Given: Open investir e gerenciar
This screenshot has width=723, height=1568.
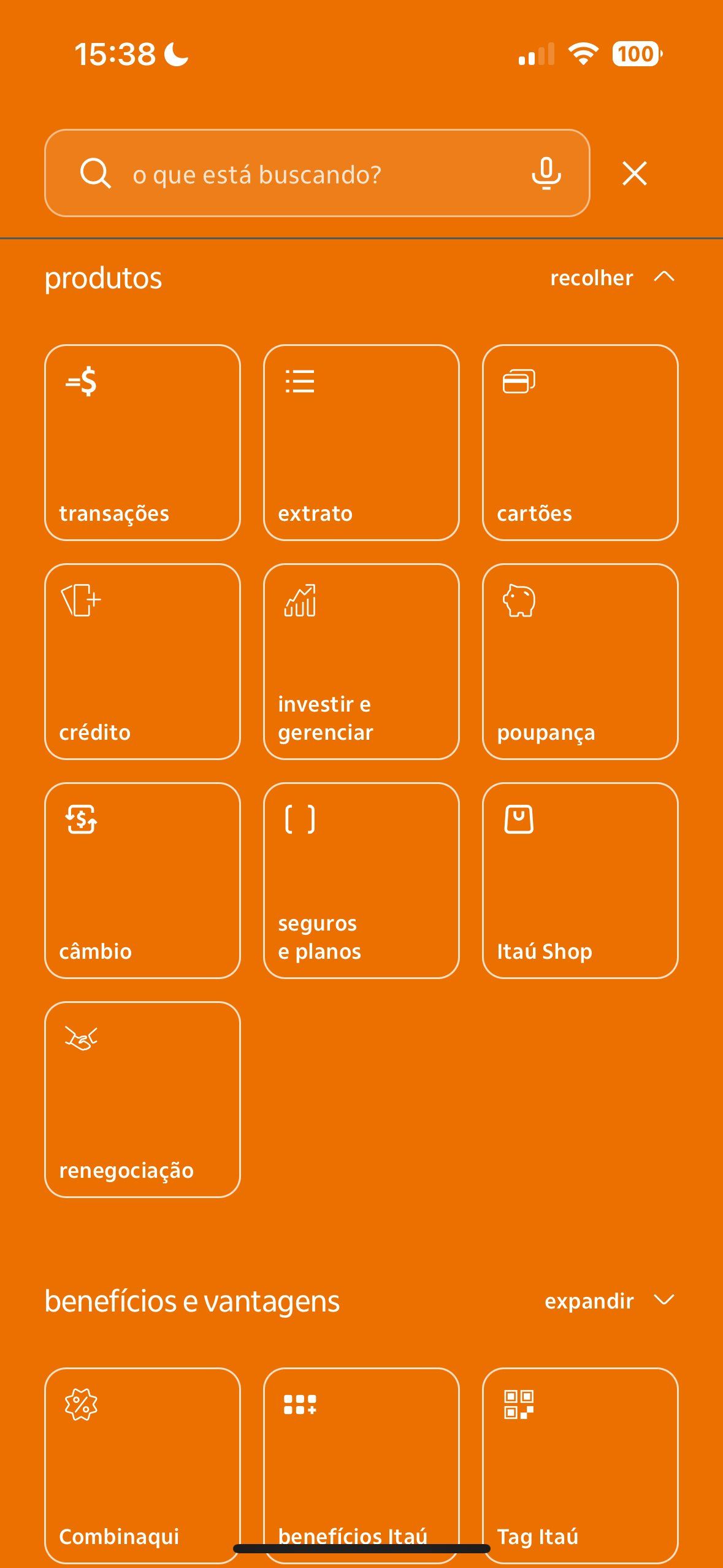Looking at the screenshot, I should pyautogui.click(x=361, y=661).
